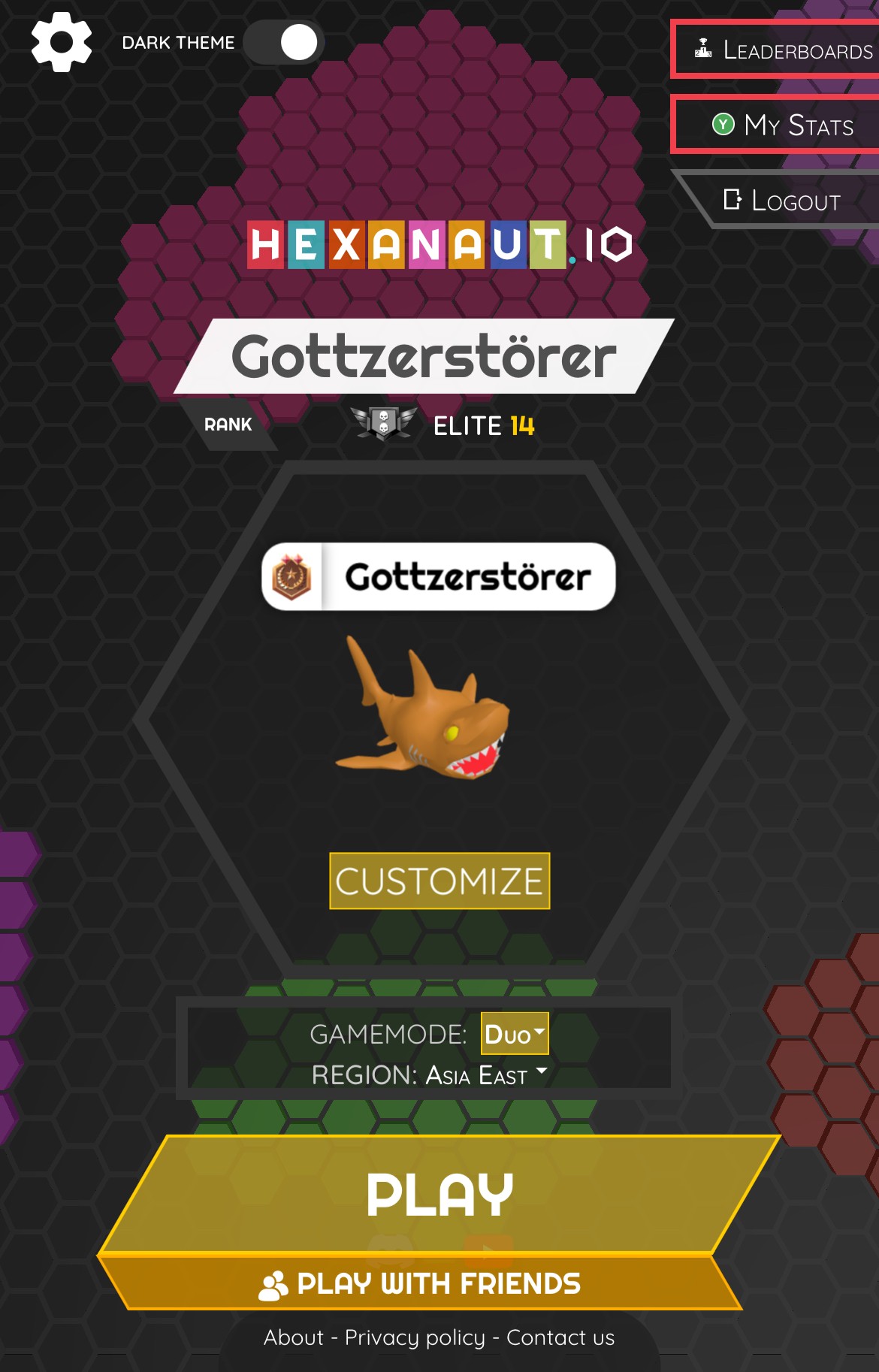Open Customize for the shark skin
This screenshot has height=1372, width=879.
(439, 881)
